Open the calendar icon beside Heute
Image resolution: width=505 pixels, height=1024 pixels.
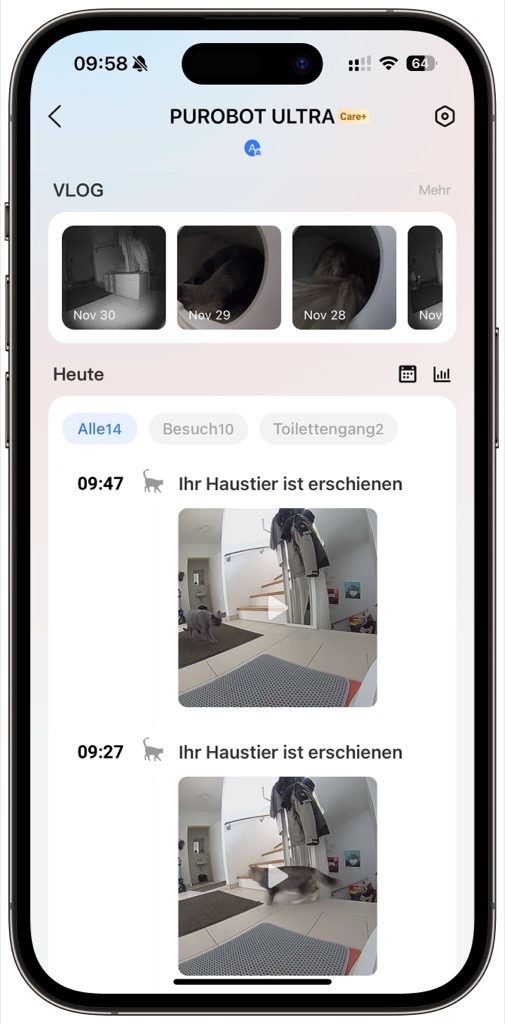[408, 374]
